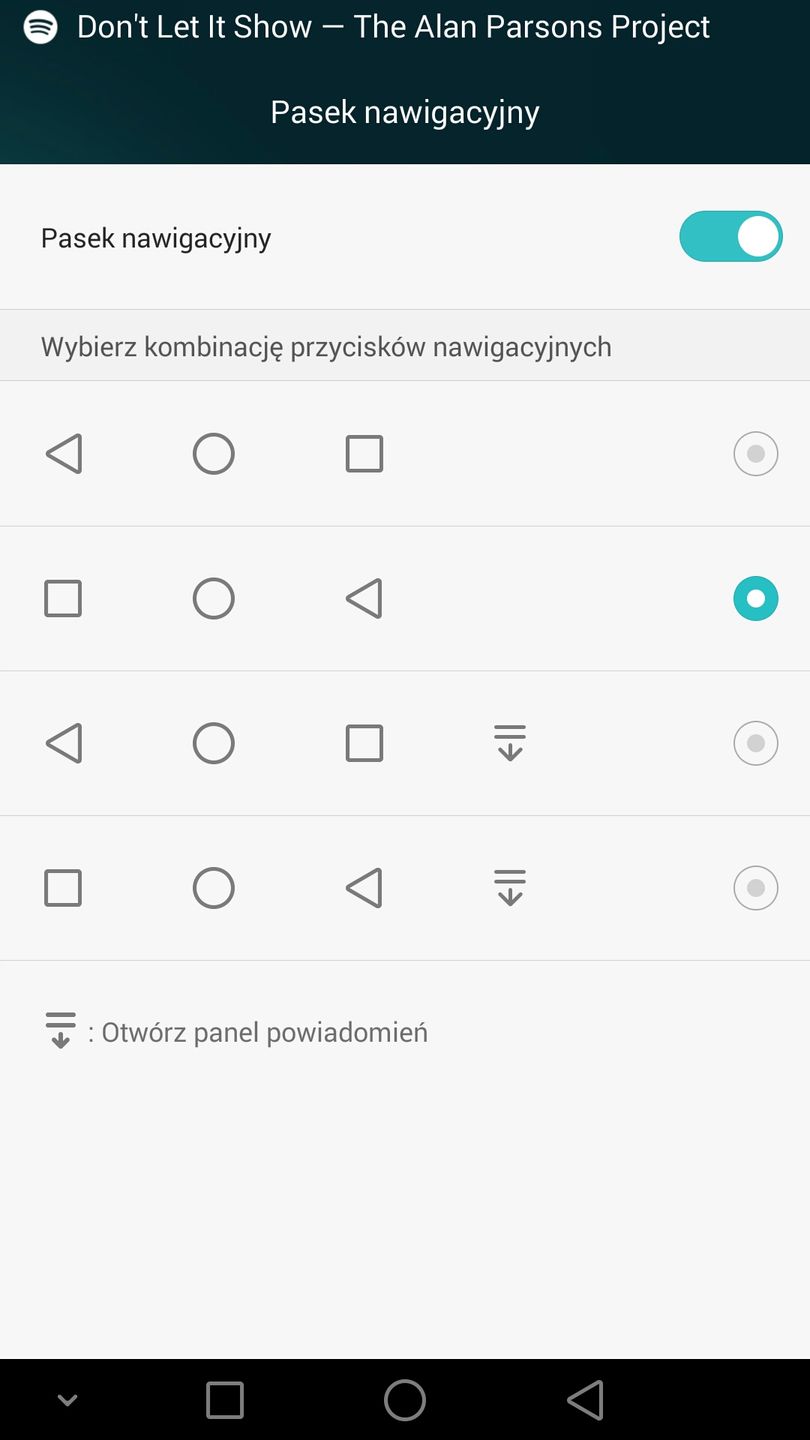Click the Otwórz panel powiadomień description text
This screenshot has width=810, height=1440.
(x=263, y=1031)
